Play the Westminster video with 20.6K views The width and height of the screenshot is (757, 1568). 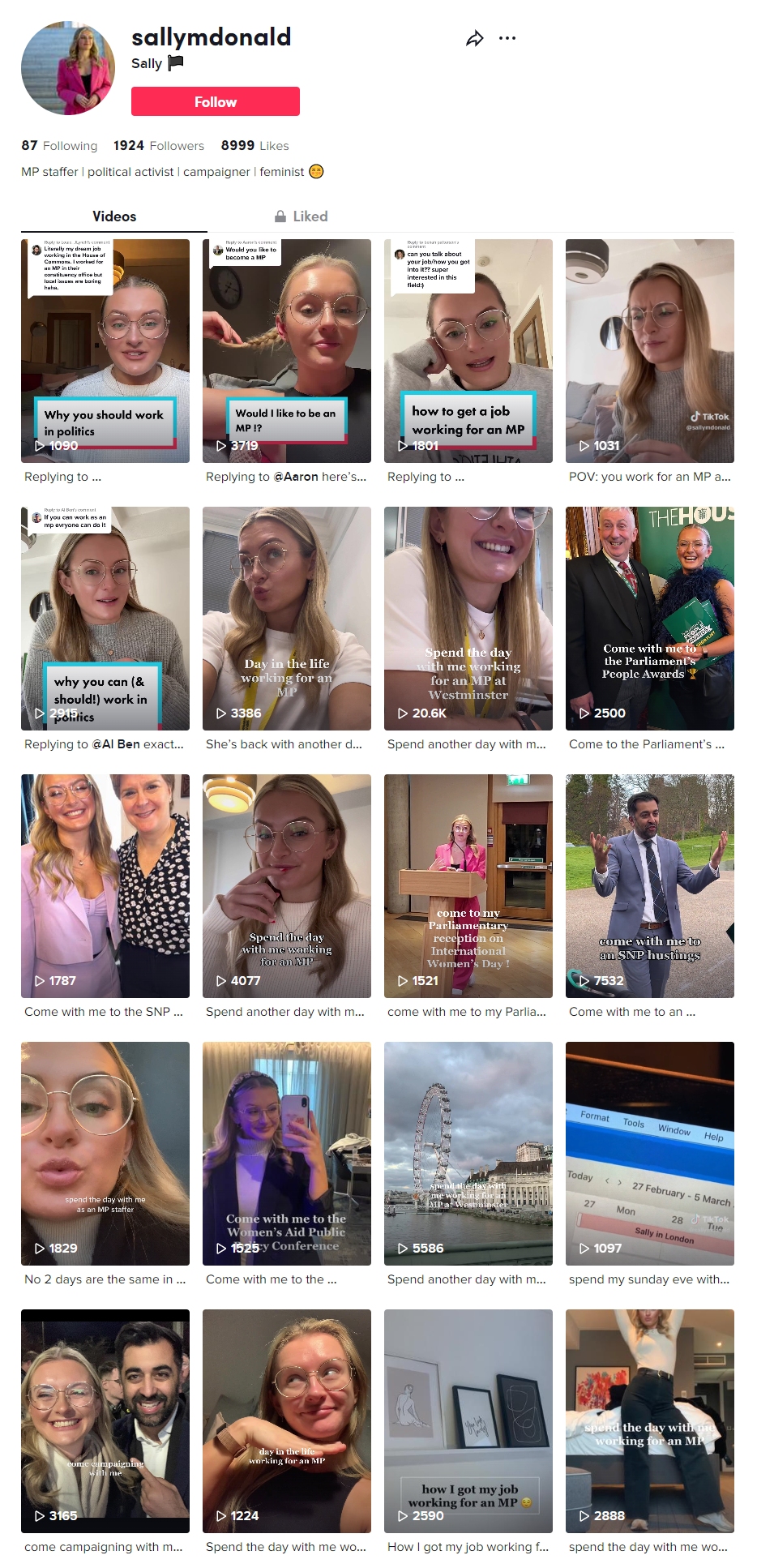pyautogui.click(x=468, y=619)
